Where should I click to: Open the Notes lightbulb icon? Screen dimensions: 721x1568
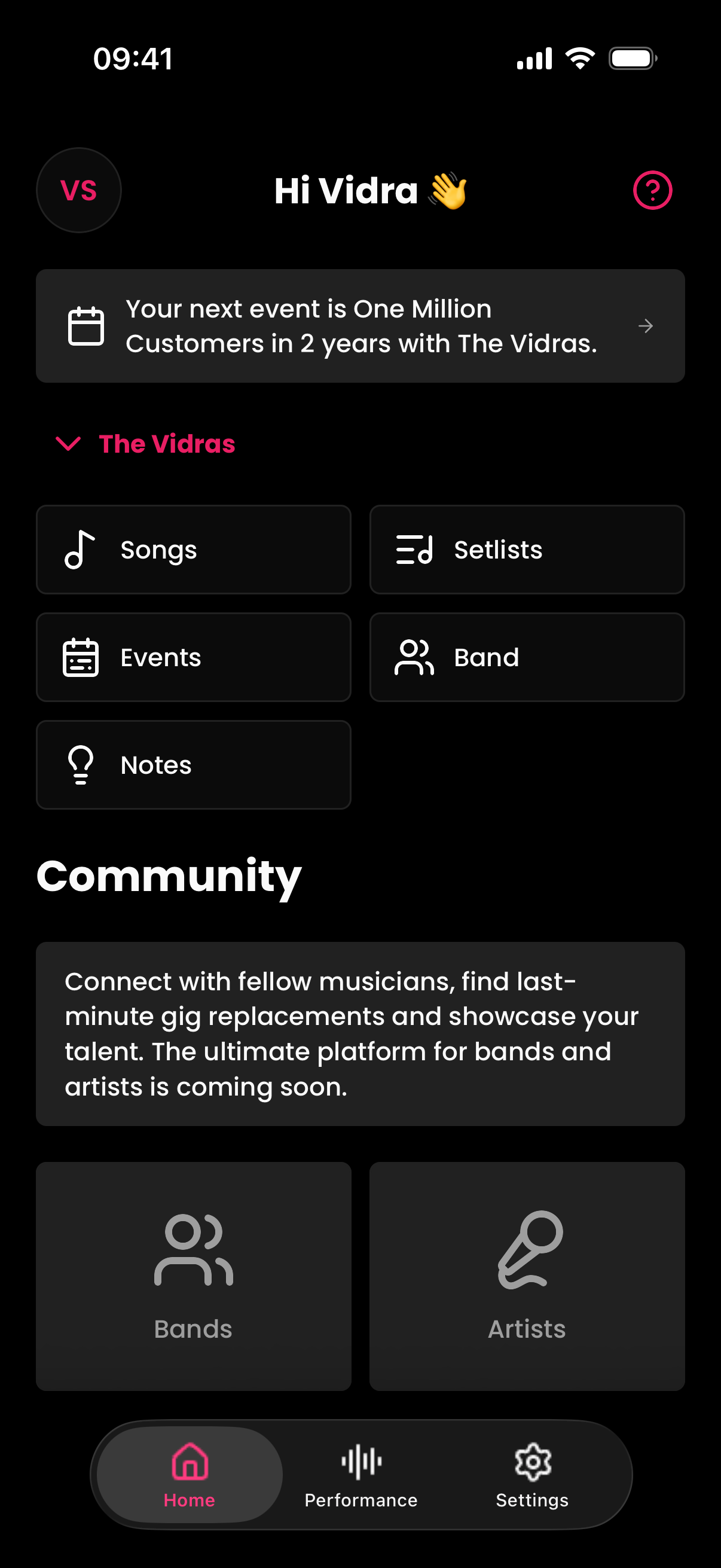coord(80,764)
